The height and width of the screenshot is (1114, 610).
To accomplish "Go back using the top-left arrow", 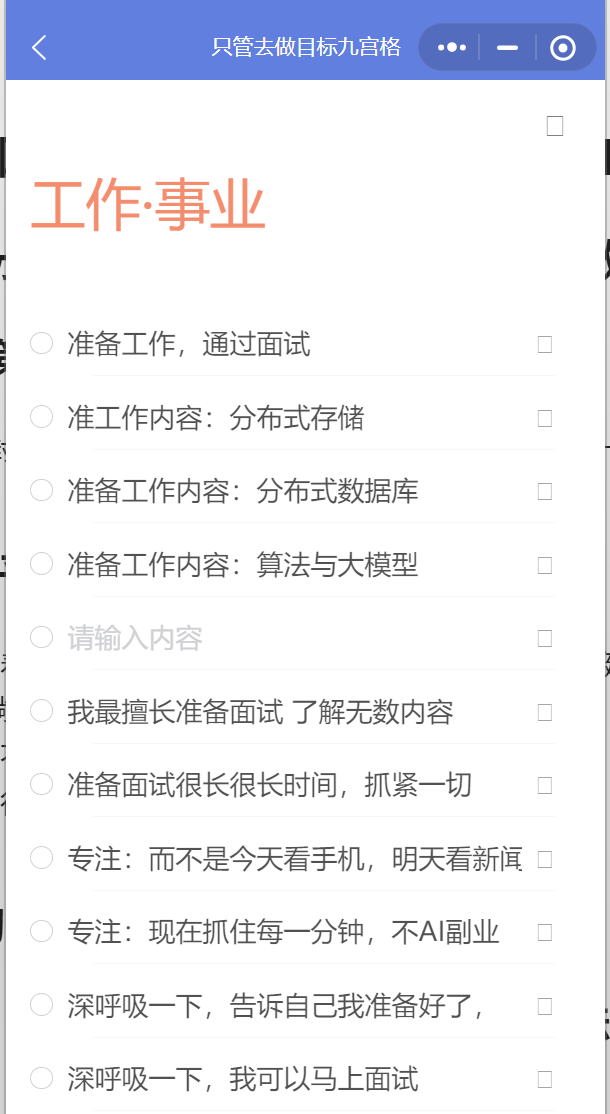I will point(39,47).
